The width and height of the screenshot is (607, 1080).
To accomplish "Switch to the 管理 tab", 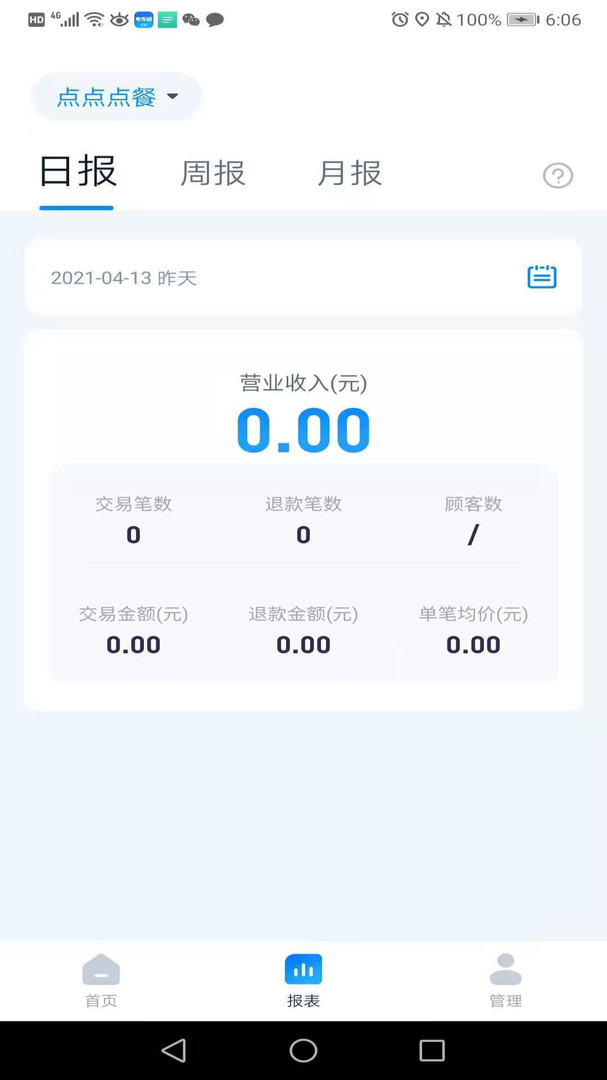I will click(505, 980).
